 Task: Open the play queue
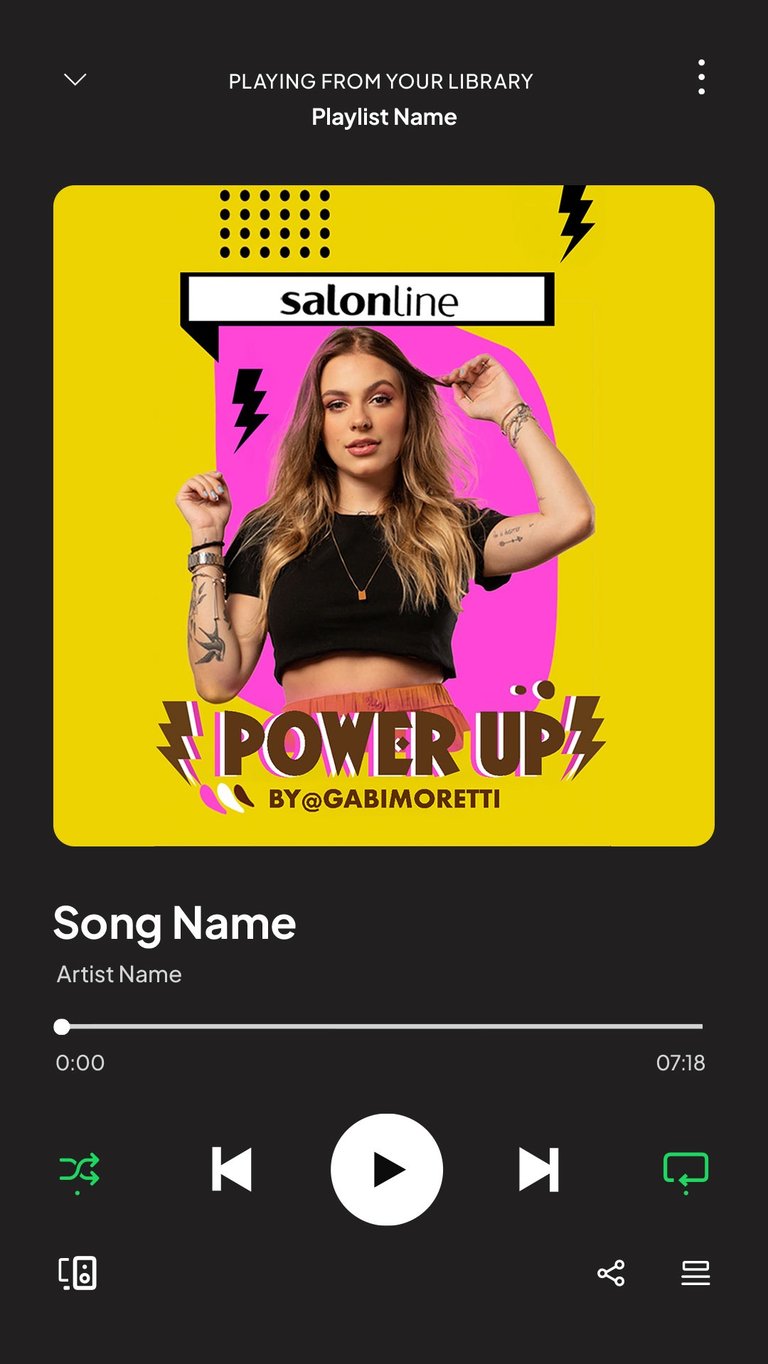click(695, 1273)
